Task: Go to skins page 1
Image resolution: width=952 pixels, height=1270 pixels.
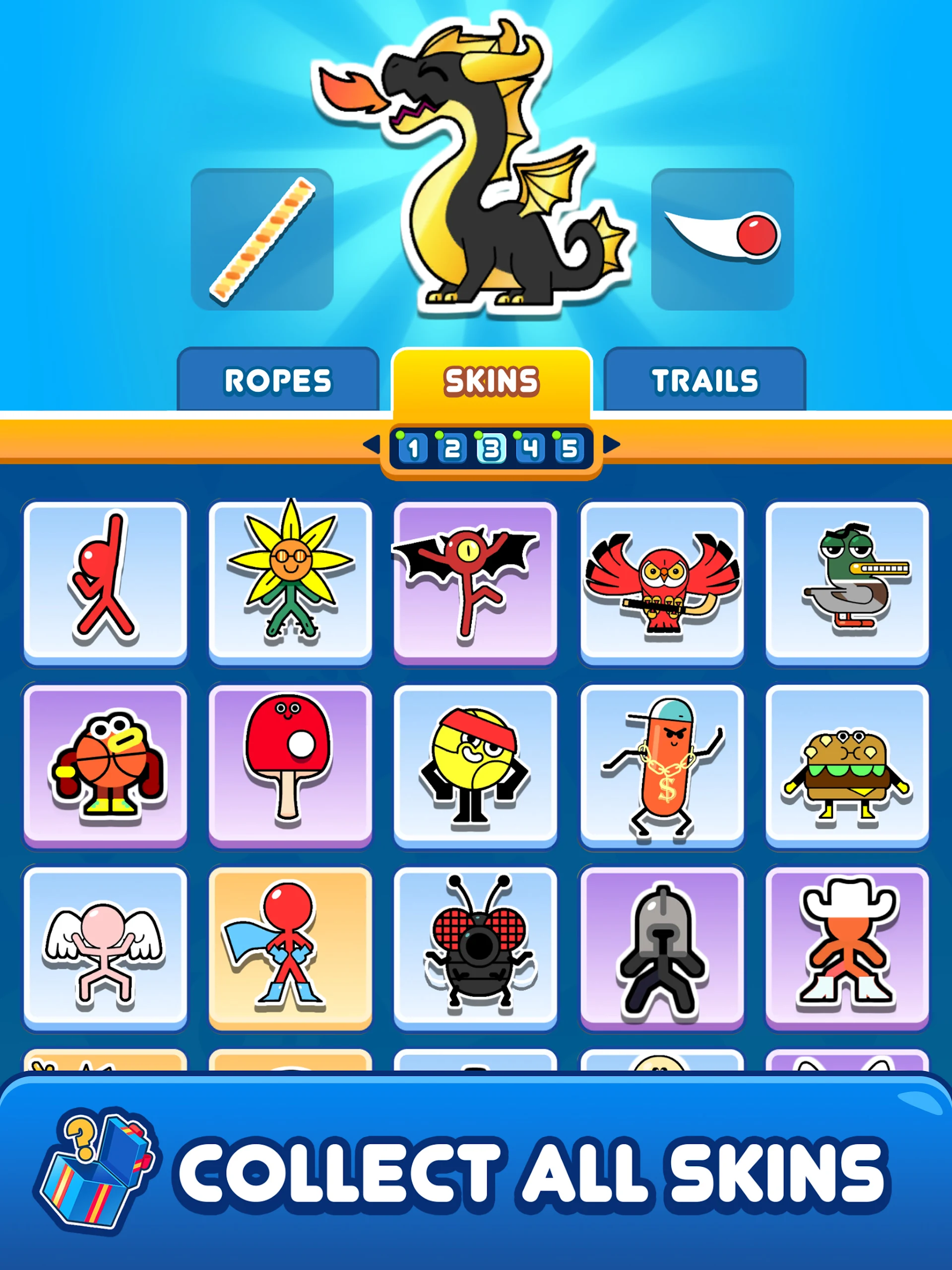Action: [413, 448]
